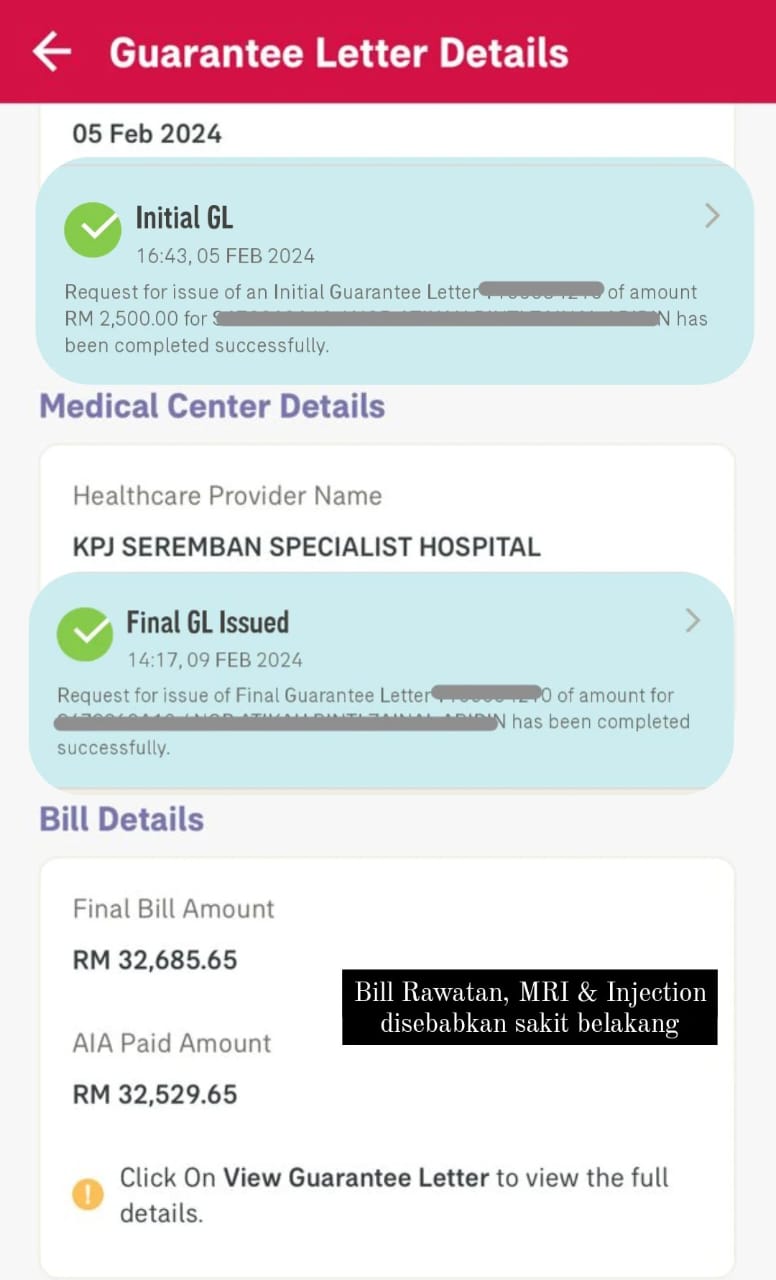
Task: Select the Guarantee Letter Details title bar
Action: tap(339, 53)
